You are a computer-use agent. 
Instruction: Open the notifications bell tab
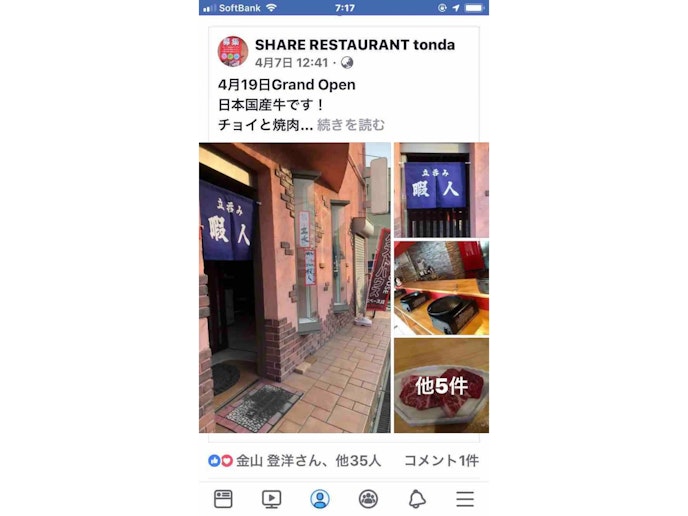[x=417, y=498]
